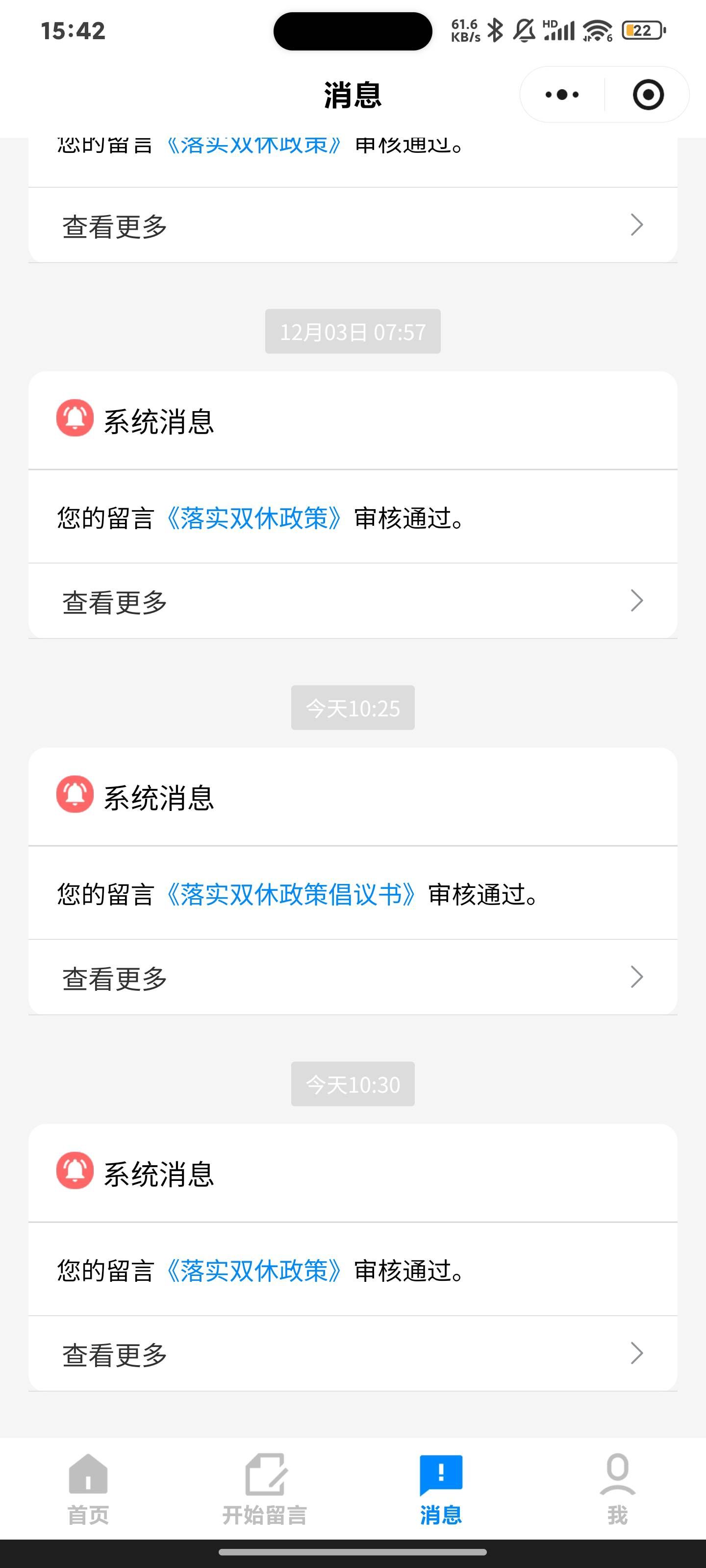Open 查看更多 under the 今天10:30 message
706x1568 pixels.
click(x=352, y=1354)
